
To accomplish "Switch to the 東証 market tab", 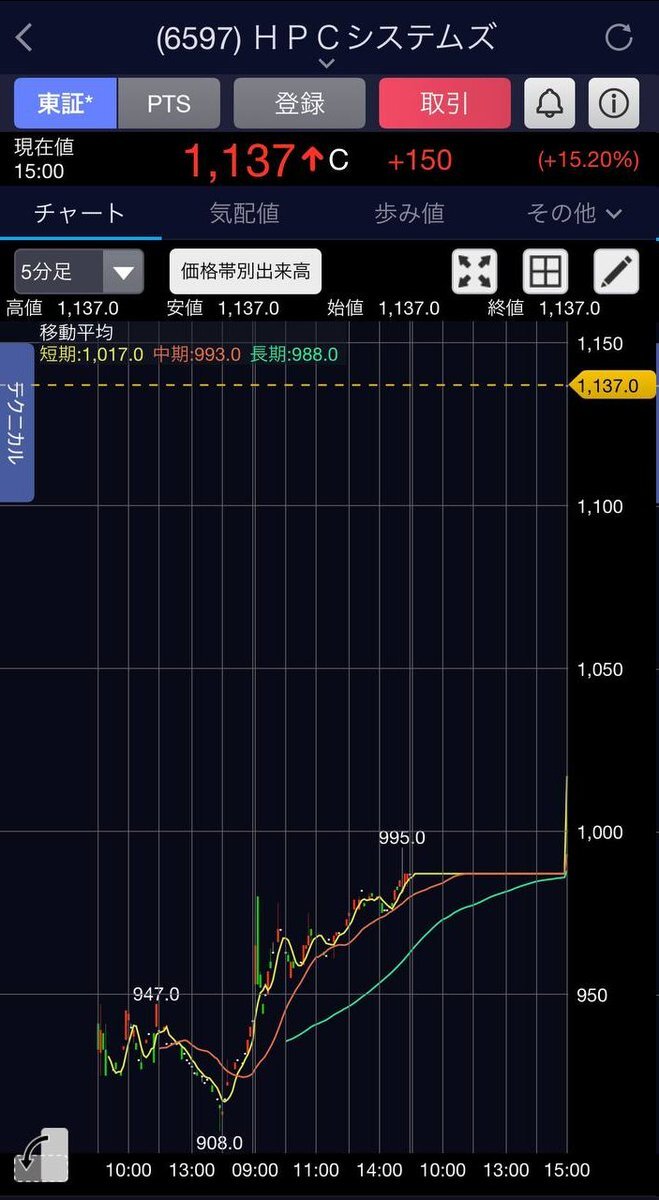I will tap(66, 103).
